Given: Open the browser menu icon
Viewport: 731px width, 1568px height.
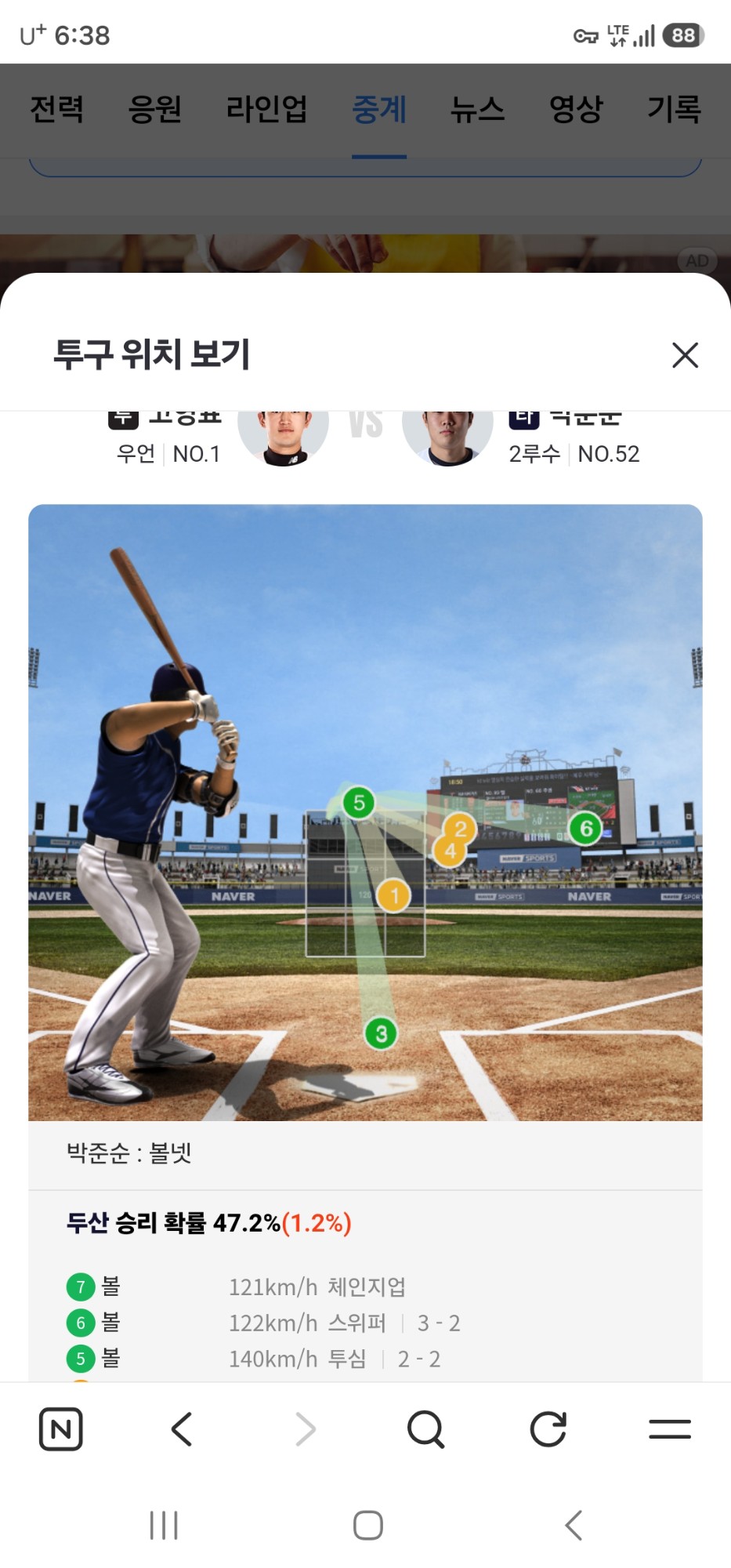Looking at the screenshot, I should (x=670, y=1429).
